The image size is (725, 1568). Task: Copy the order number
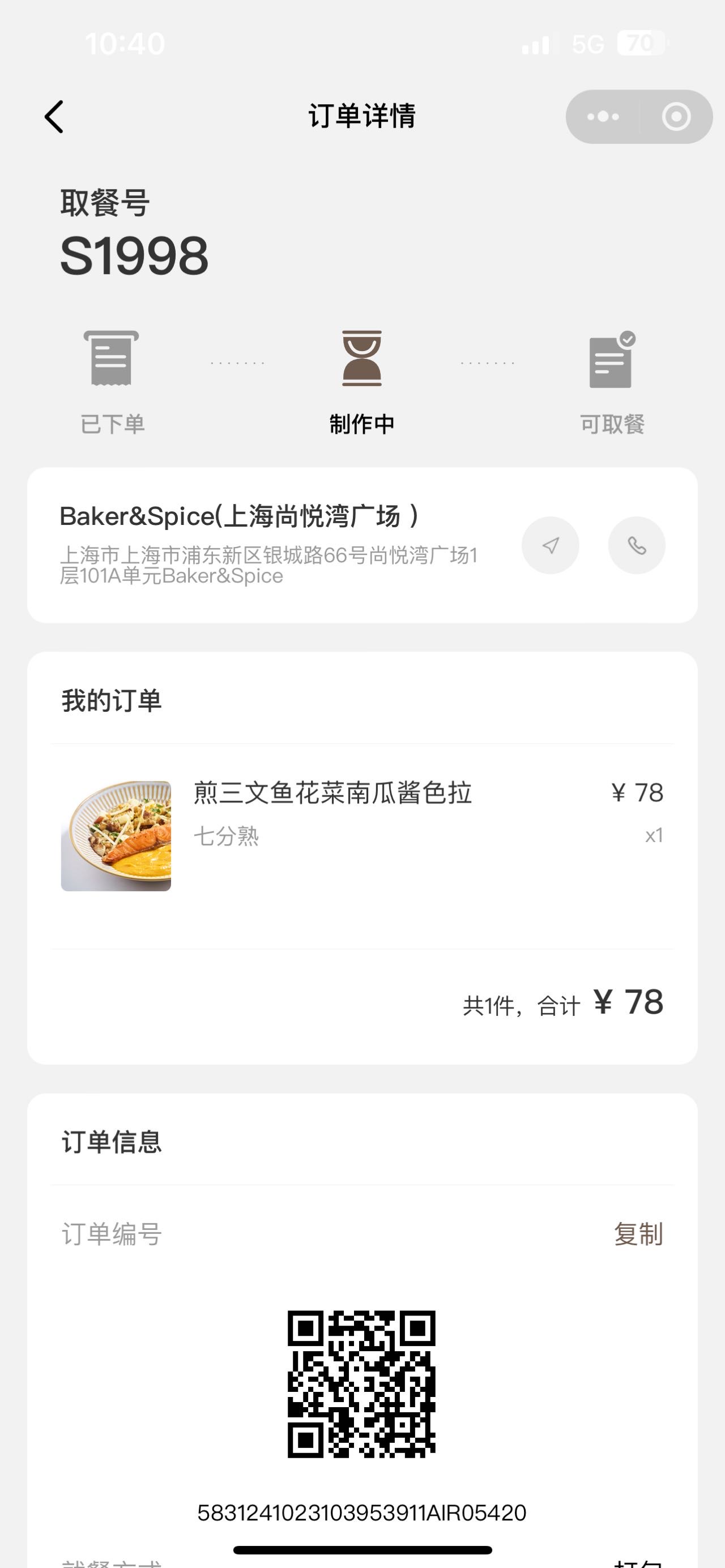[638, 1234]
